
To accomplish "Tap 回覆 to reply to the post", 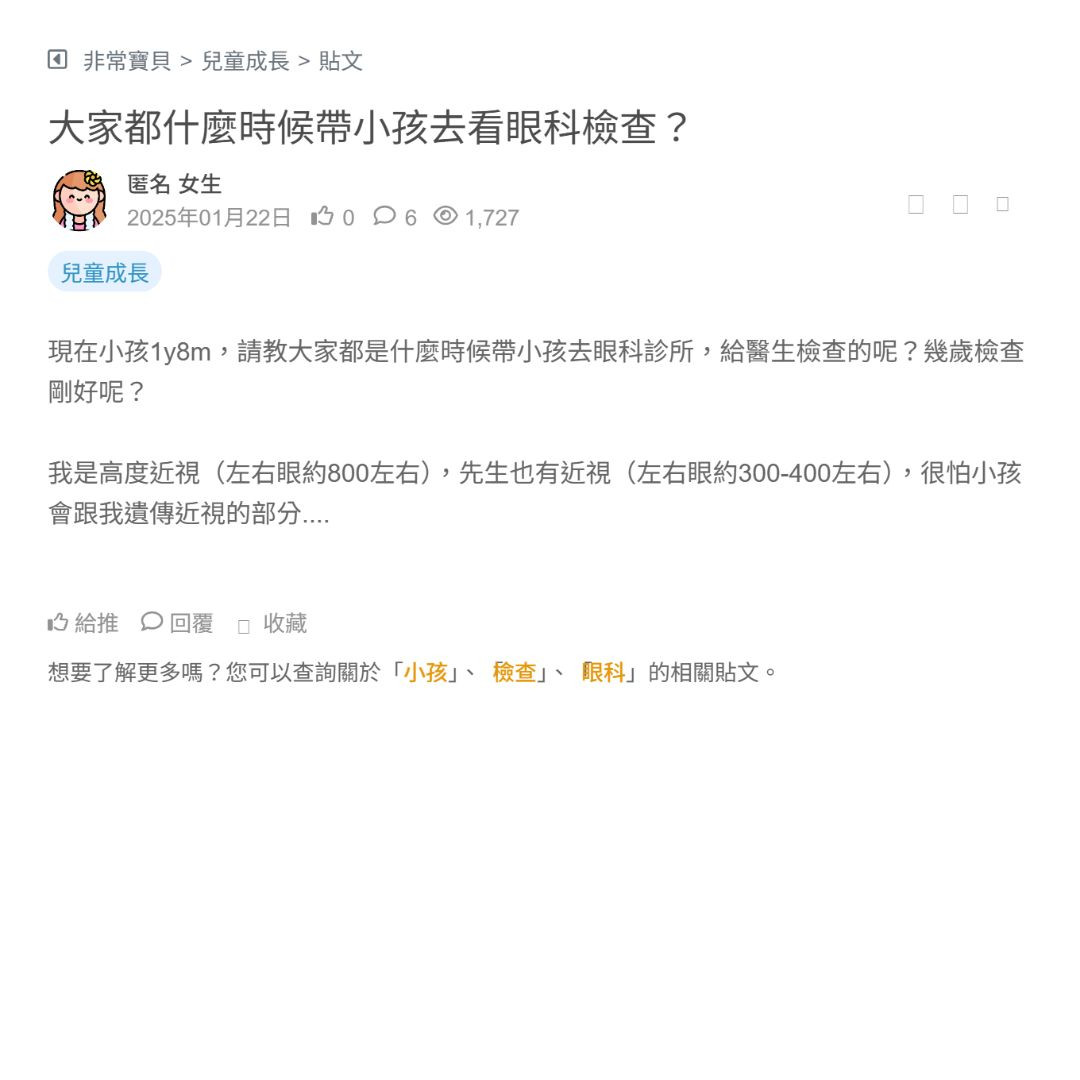I will click(177, 623).
